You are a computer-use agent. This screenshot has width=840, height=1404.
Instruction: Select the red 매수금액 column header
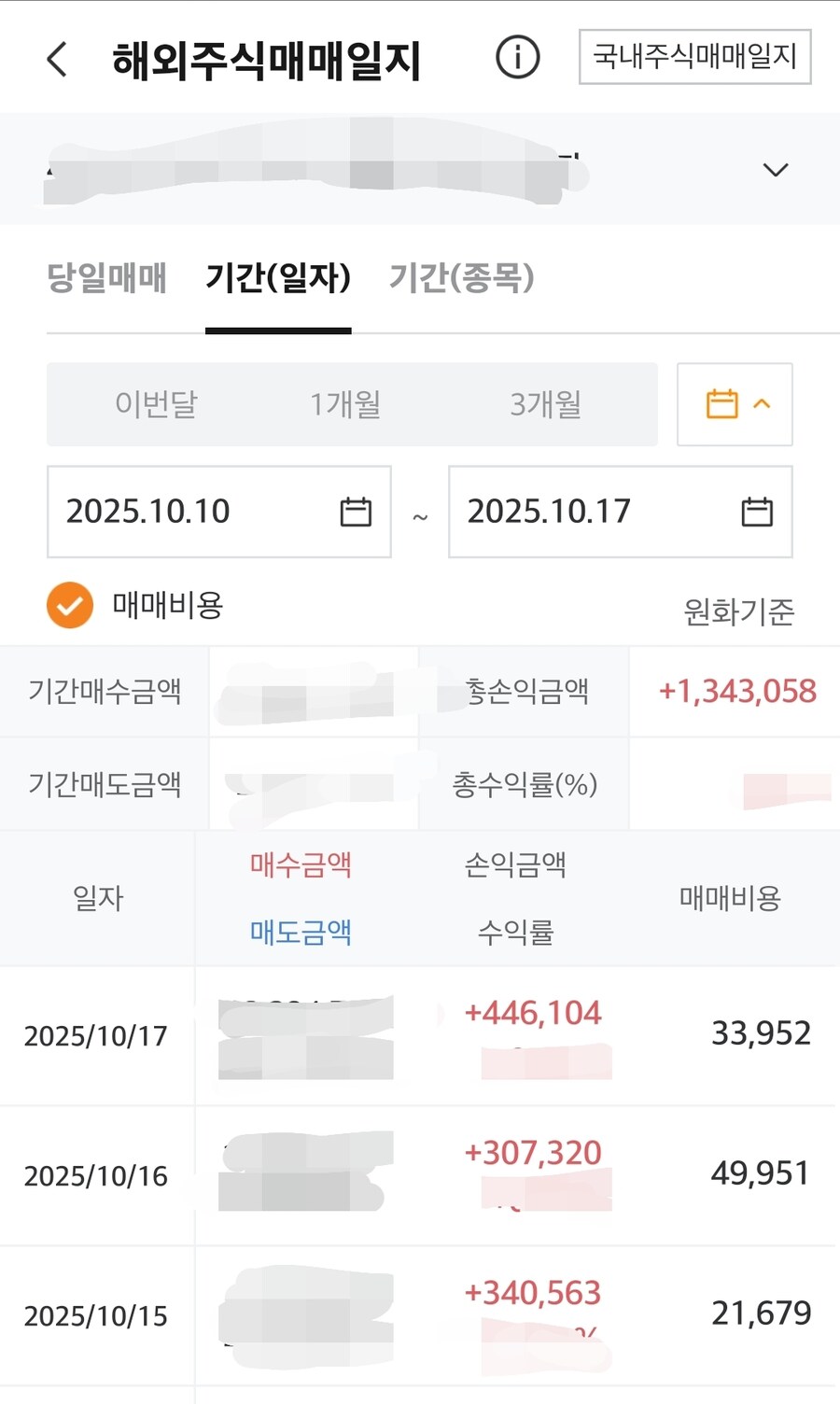click(301, 865)
